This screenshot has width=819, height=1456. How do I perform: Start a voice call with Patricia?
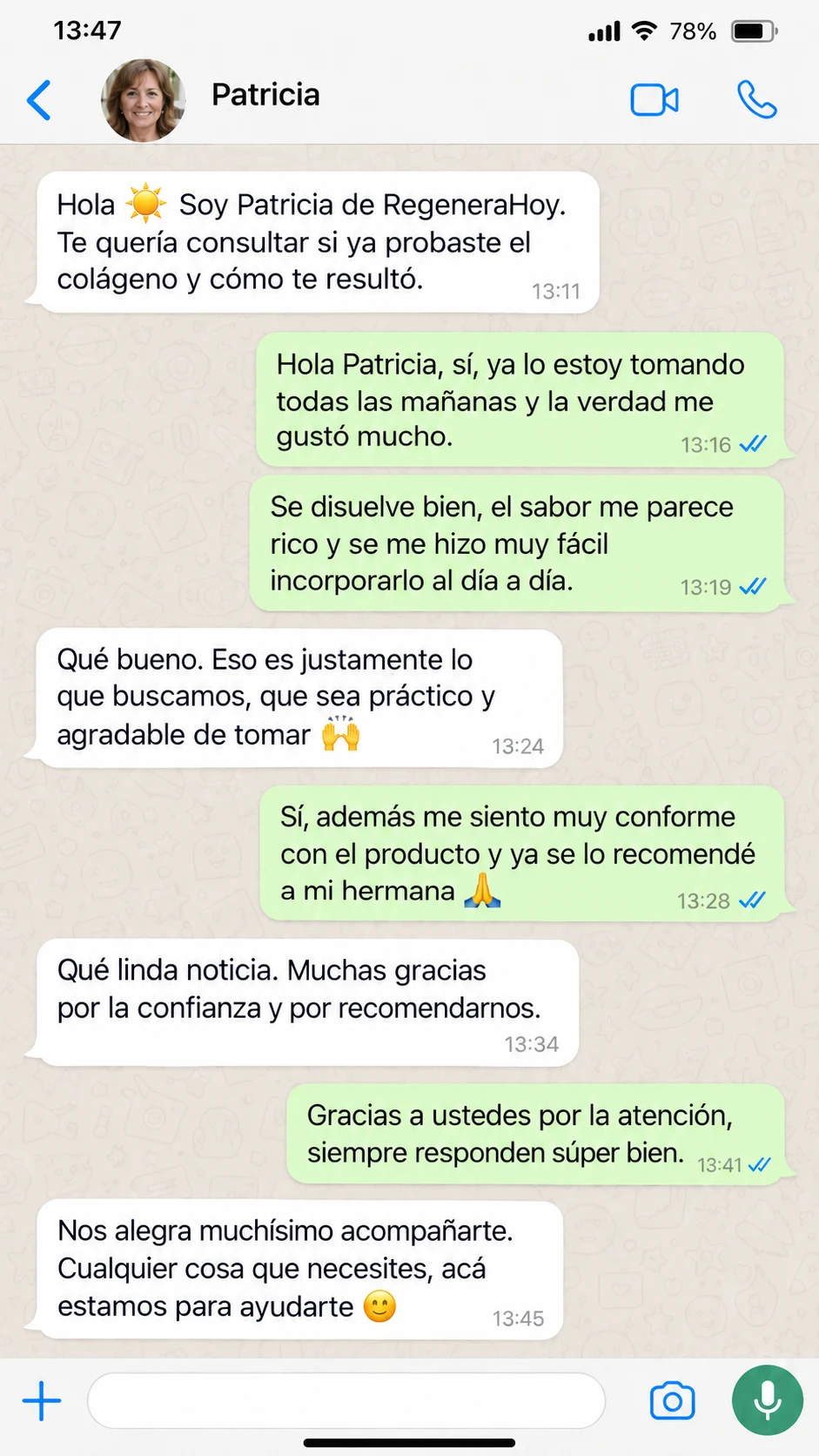point(756,100)
